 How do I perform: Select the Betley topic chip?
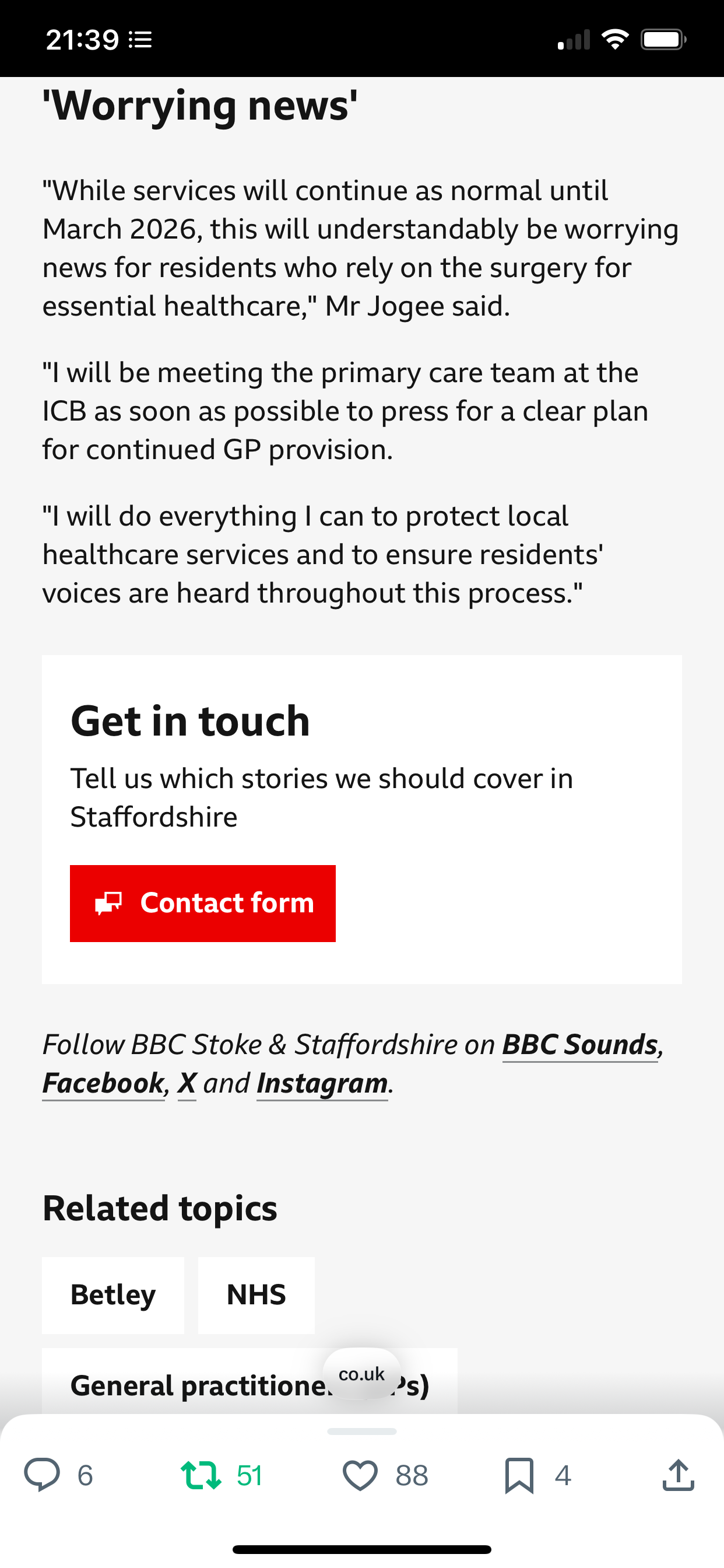tap(113, 1294)
